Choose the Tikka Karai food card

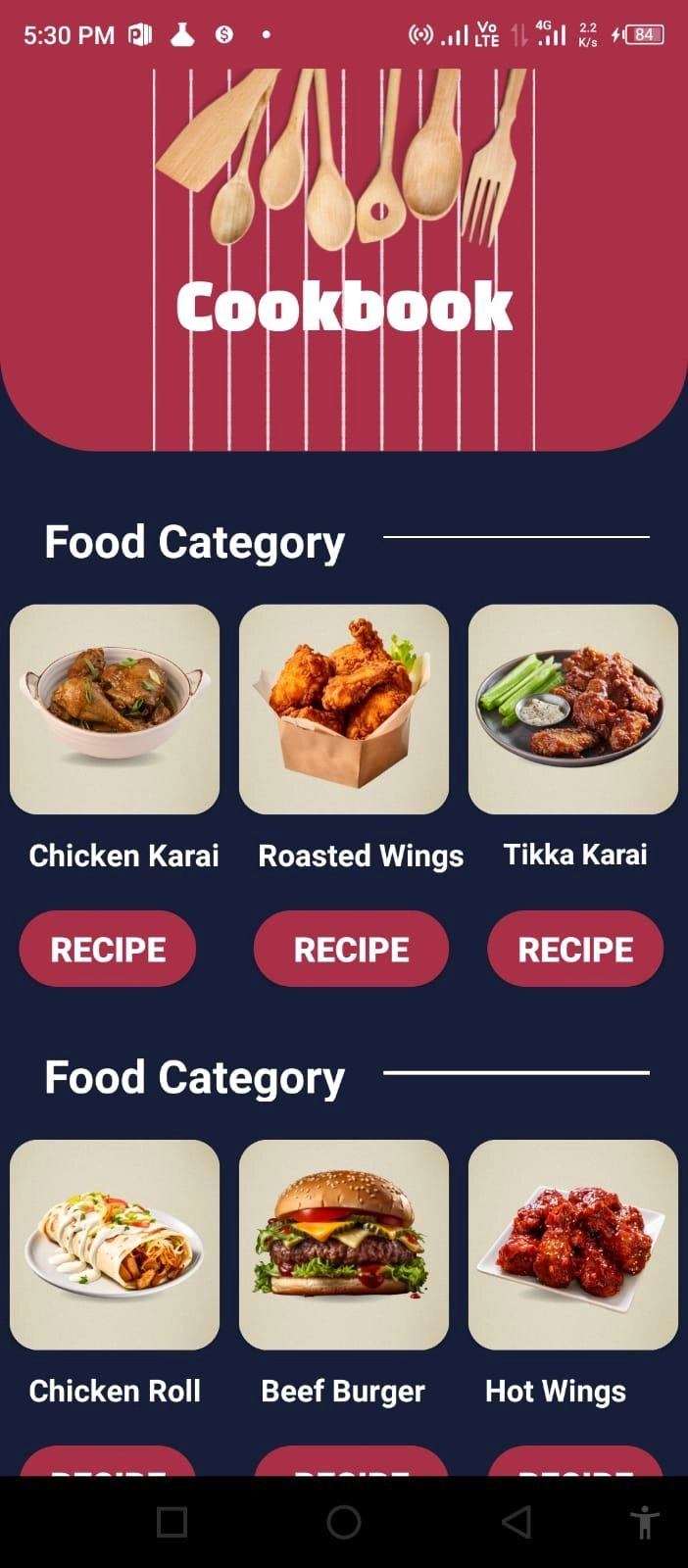tap(573, 710)
